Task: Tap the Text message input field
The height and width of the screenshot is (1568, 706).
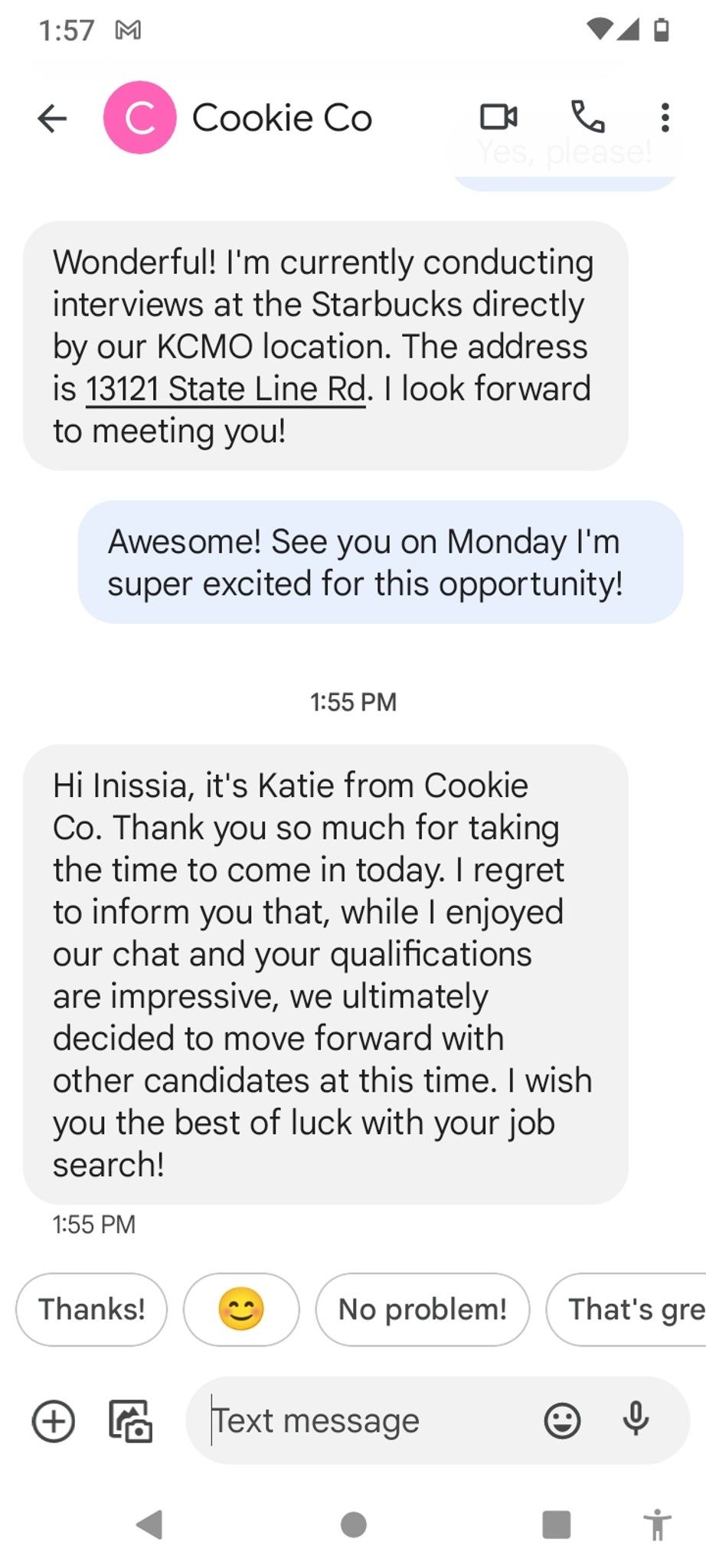Action: pos(345,1422)
